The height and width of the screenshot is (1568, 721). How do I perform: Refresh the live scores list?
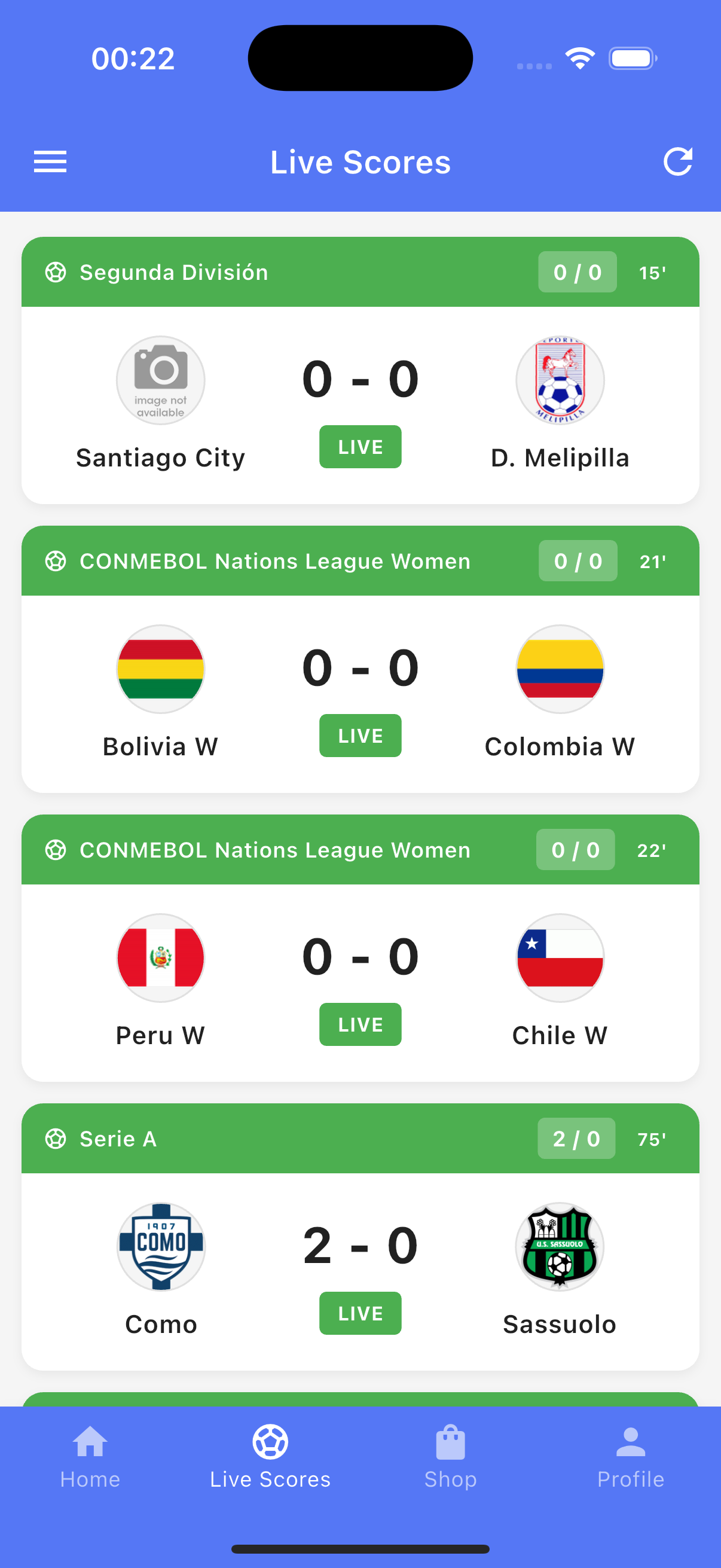[679, 161]
